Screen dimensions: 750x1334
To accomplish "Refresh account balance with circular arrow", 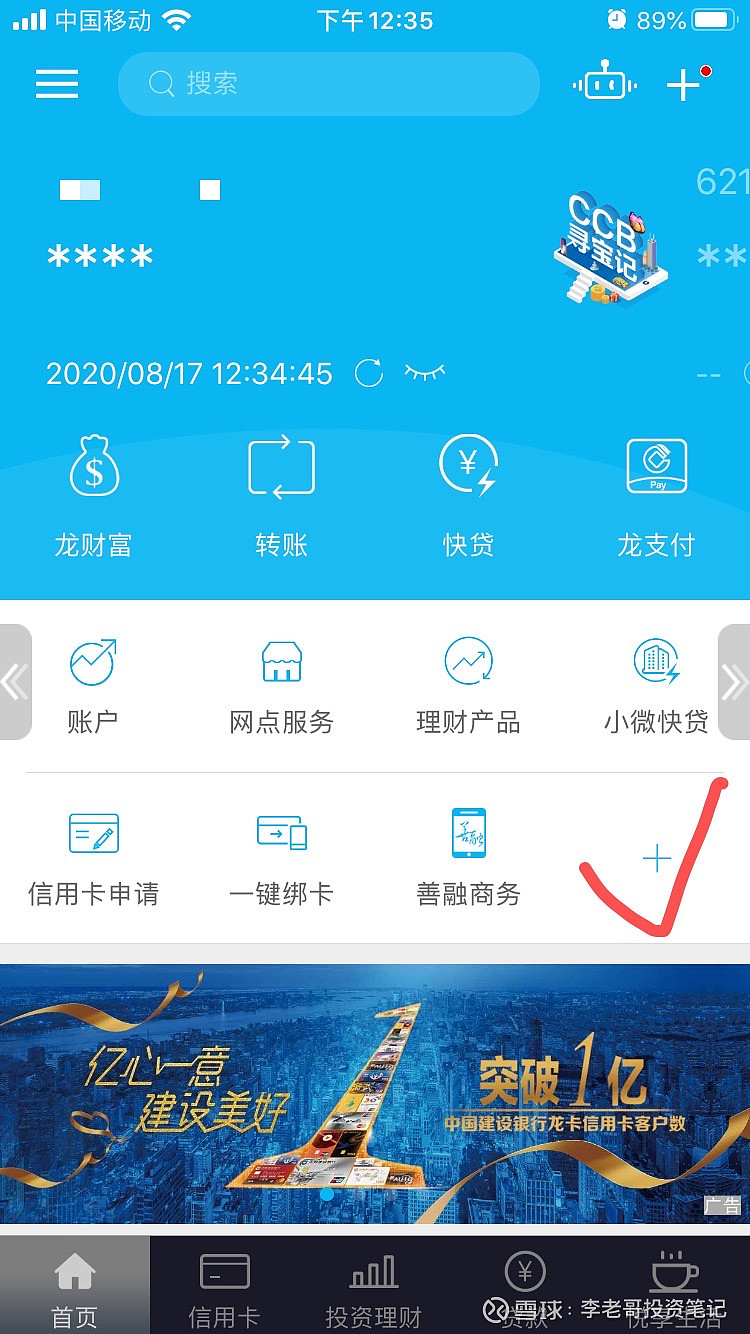I will tap(371, 374).
